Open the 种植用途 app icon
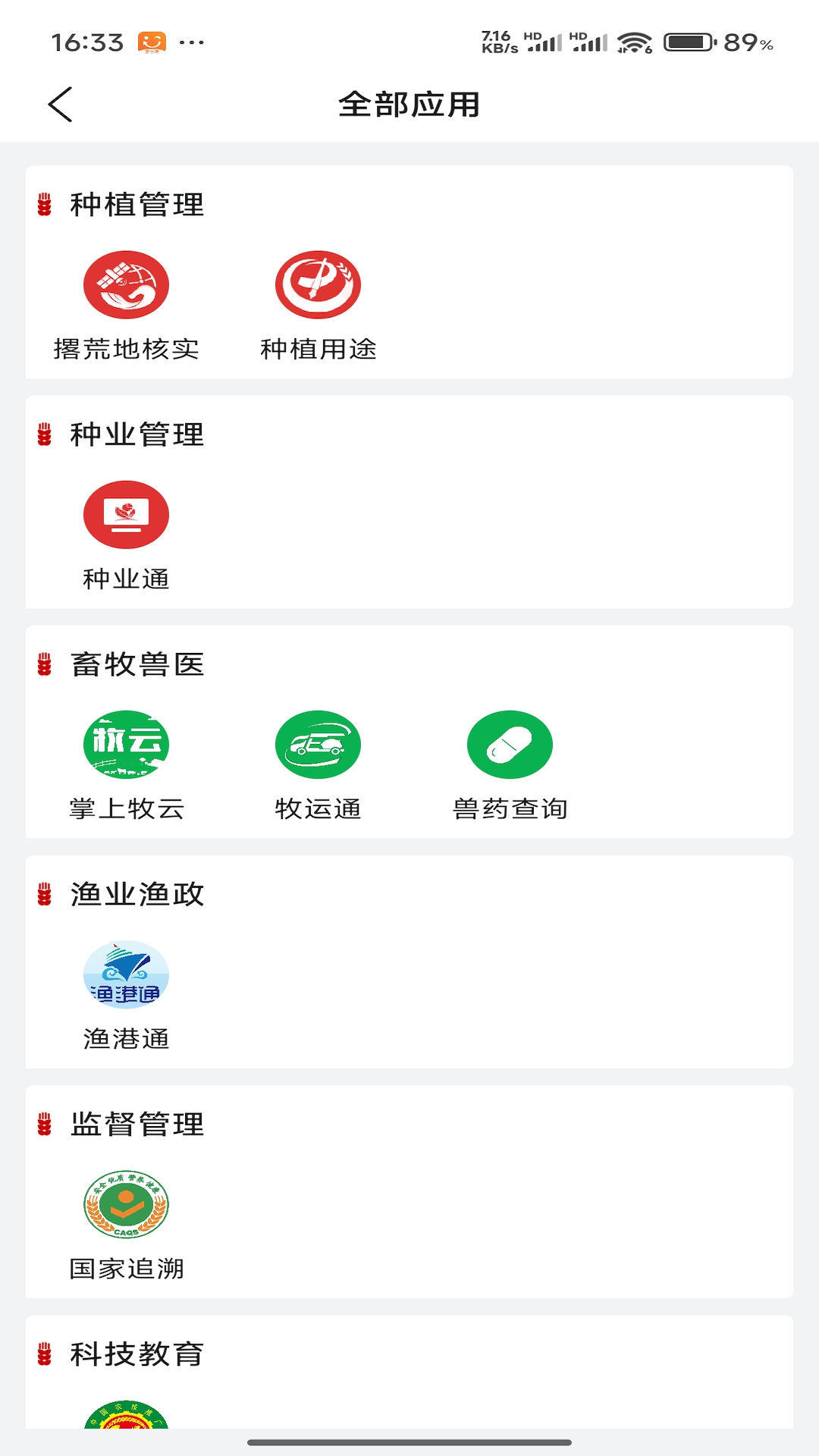 click(x=318, y=287)
